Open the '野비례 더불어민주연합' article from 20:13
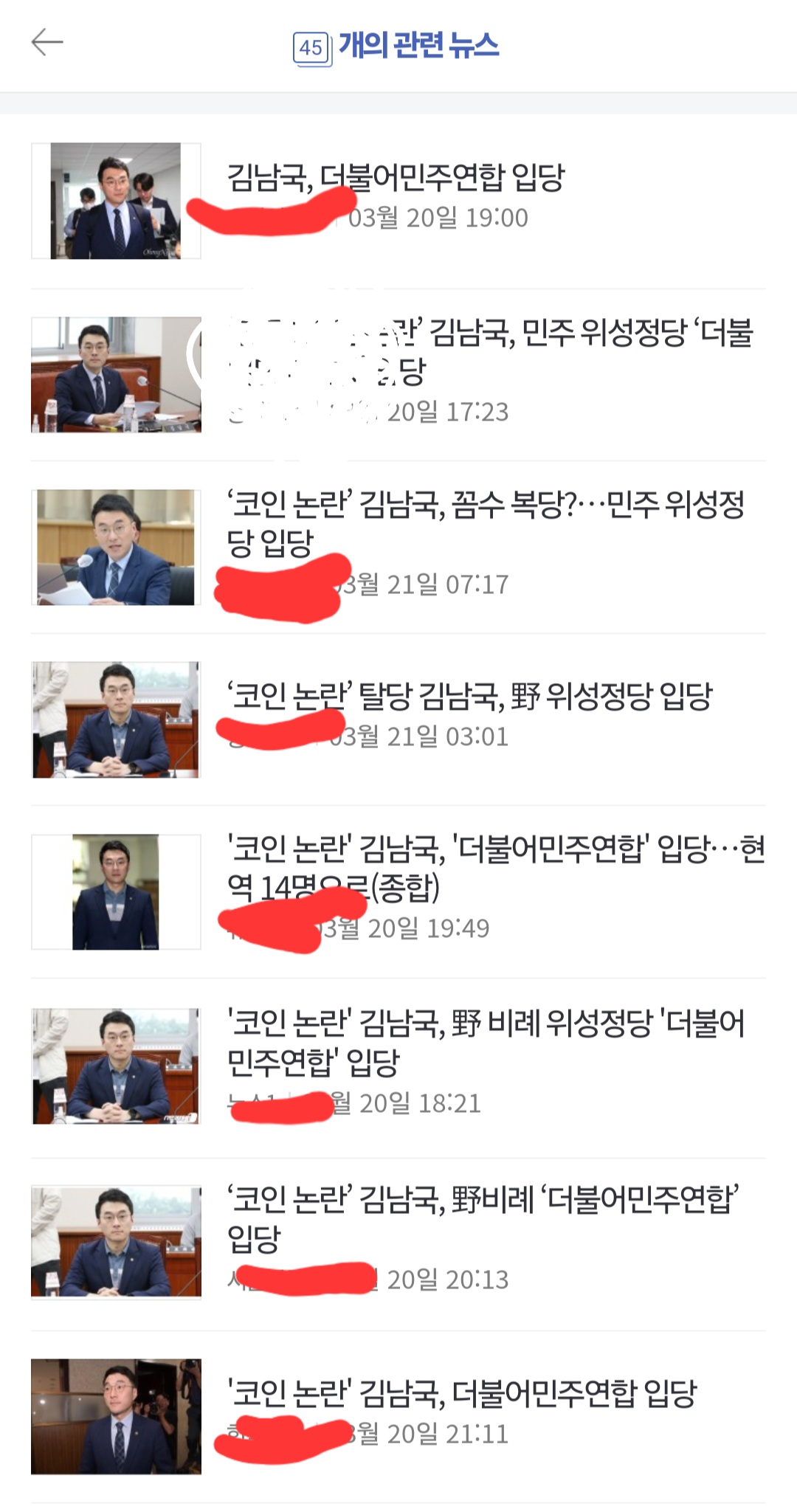The width and height of the screenshot is (797, 1512). pyautogui.click(x=483, y=1200)
